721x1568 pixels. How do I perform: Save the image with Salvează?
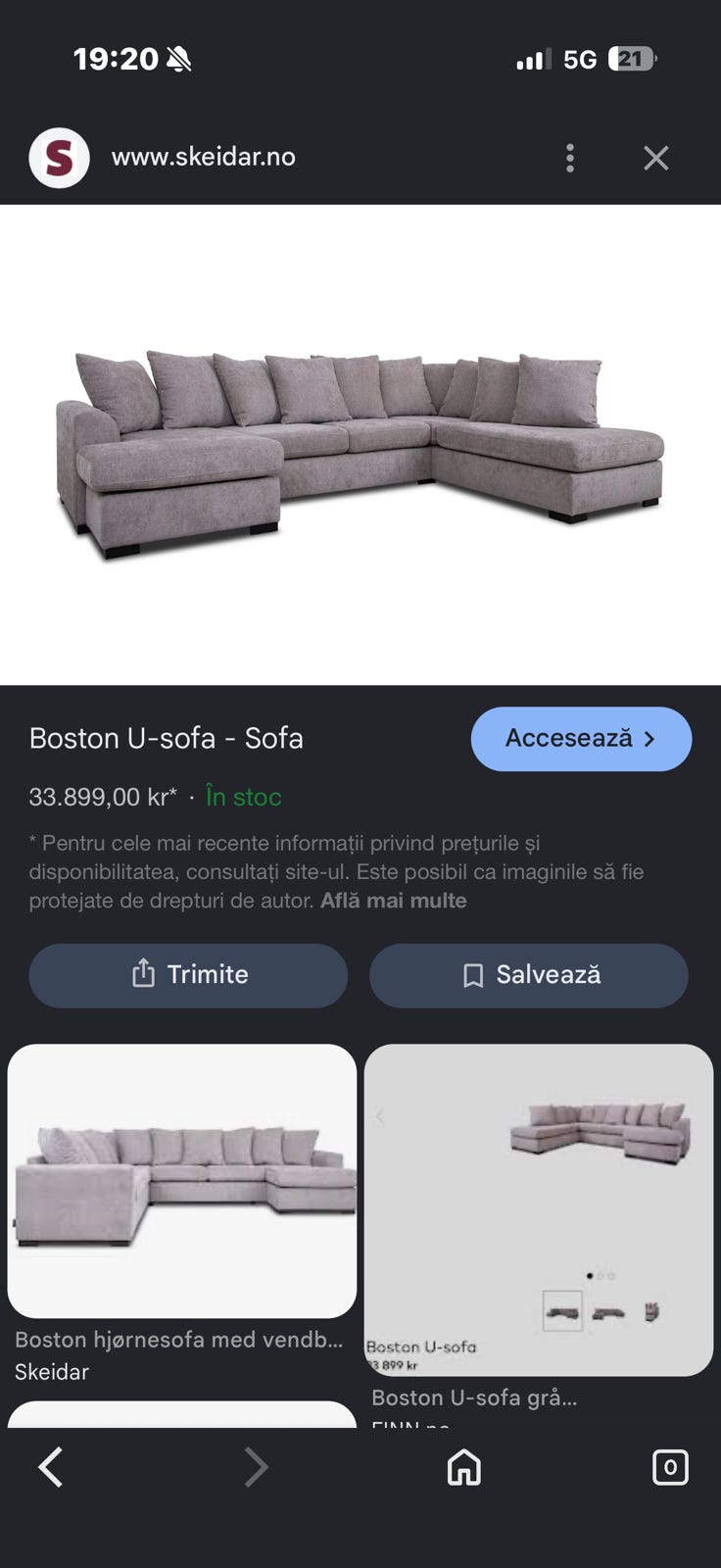click(529, 975)
